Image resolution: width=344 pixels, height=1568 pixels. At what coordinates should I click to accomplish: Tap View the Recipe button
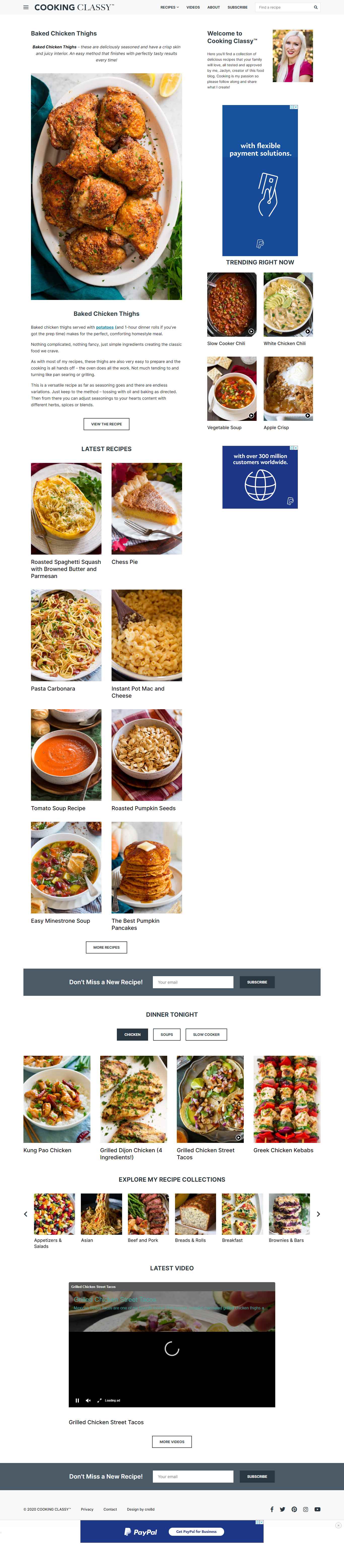pos(107,424)
